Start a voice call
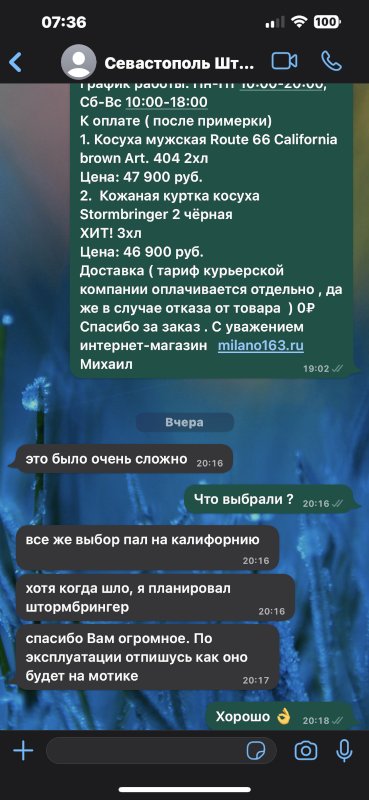 [331, 61]
